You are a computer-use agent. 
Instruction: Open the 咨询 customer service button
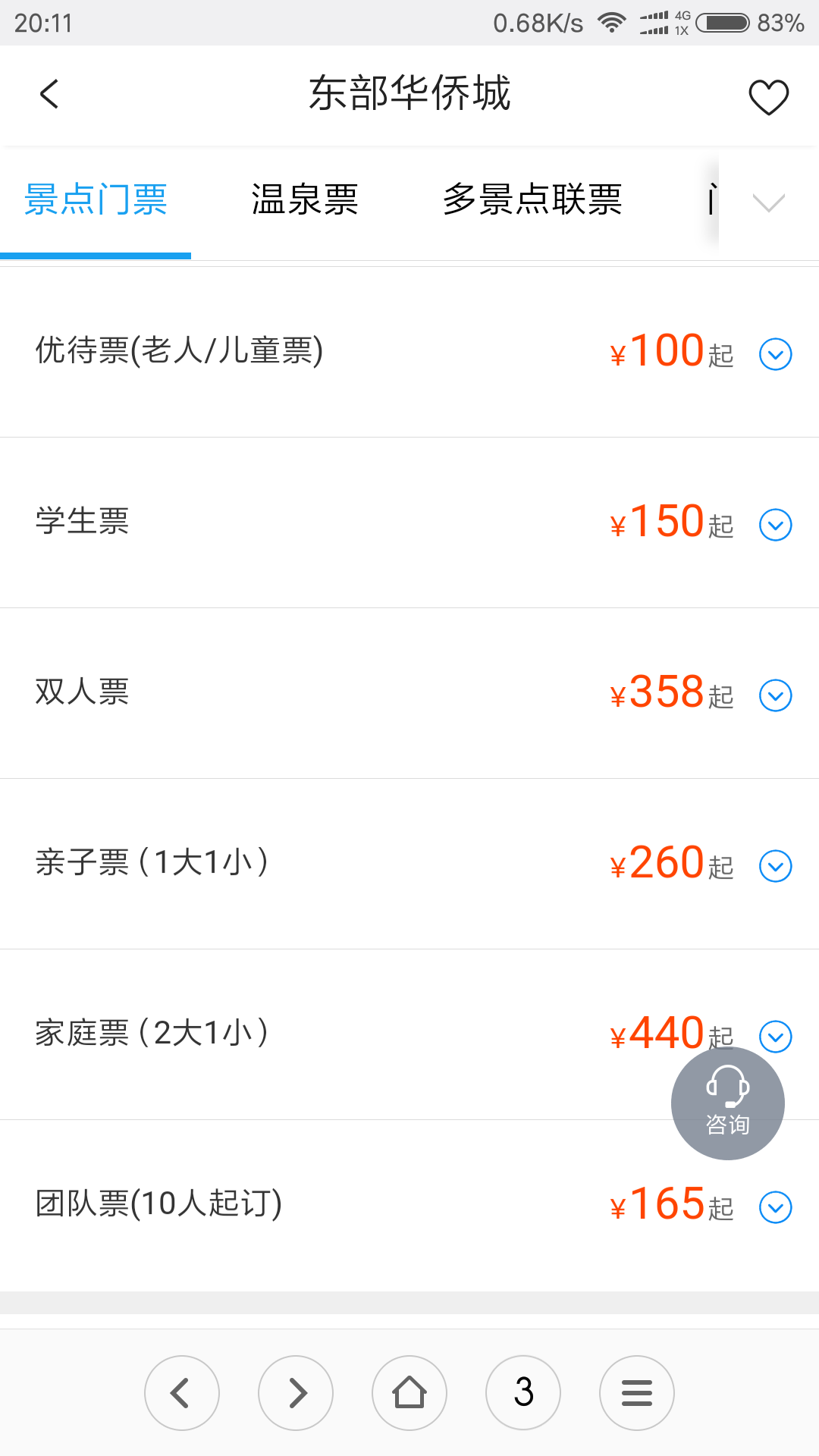click(x=728, y=1103)
